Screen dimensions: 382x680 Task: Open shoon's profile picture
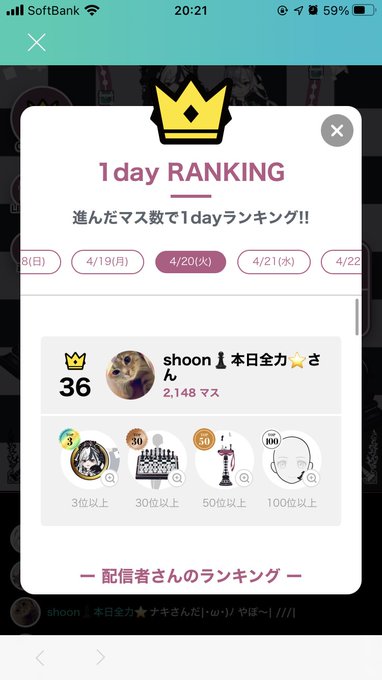[130, 375]
